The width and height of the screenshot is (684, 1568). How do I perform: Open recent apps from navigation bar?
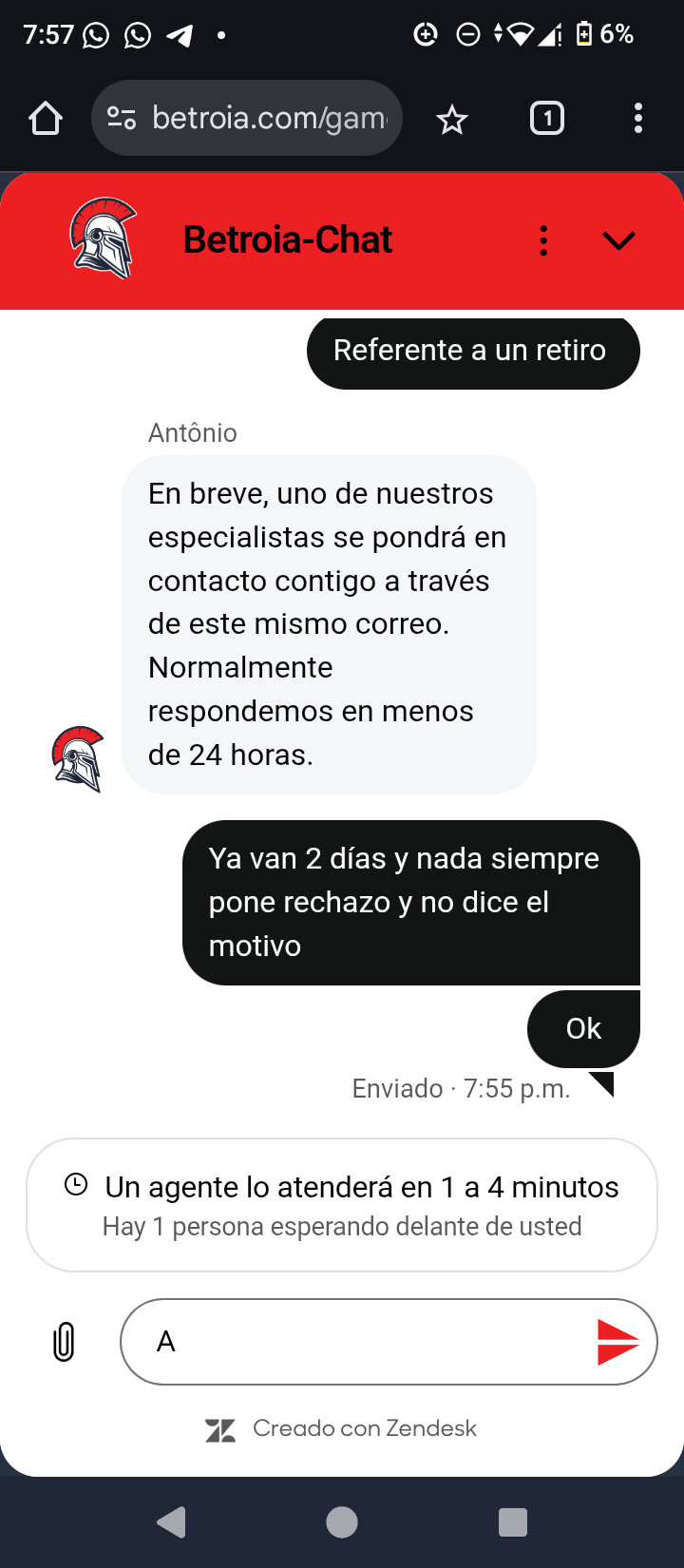tap(513, 1522)
